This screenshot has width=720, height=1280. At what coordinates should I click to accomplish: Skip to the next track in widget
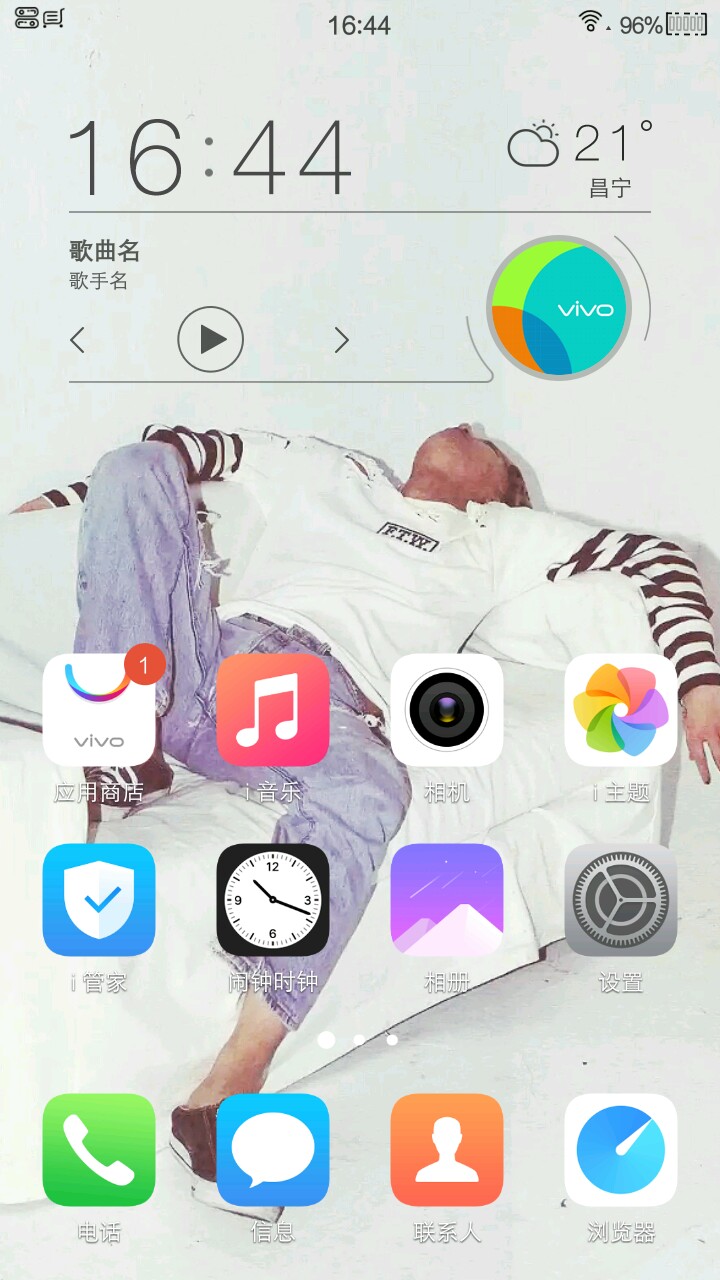[341, 340]
